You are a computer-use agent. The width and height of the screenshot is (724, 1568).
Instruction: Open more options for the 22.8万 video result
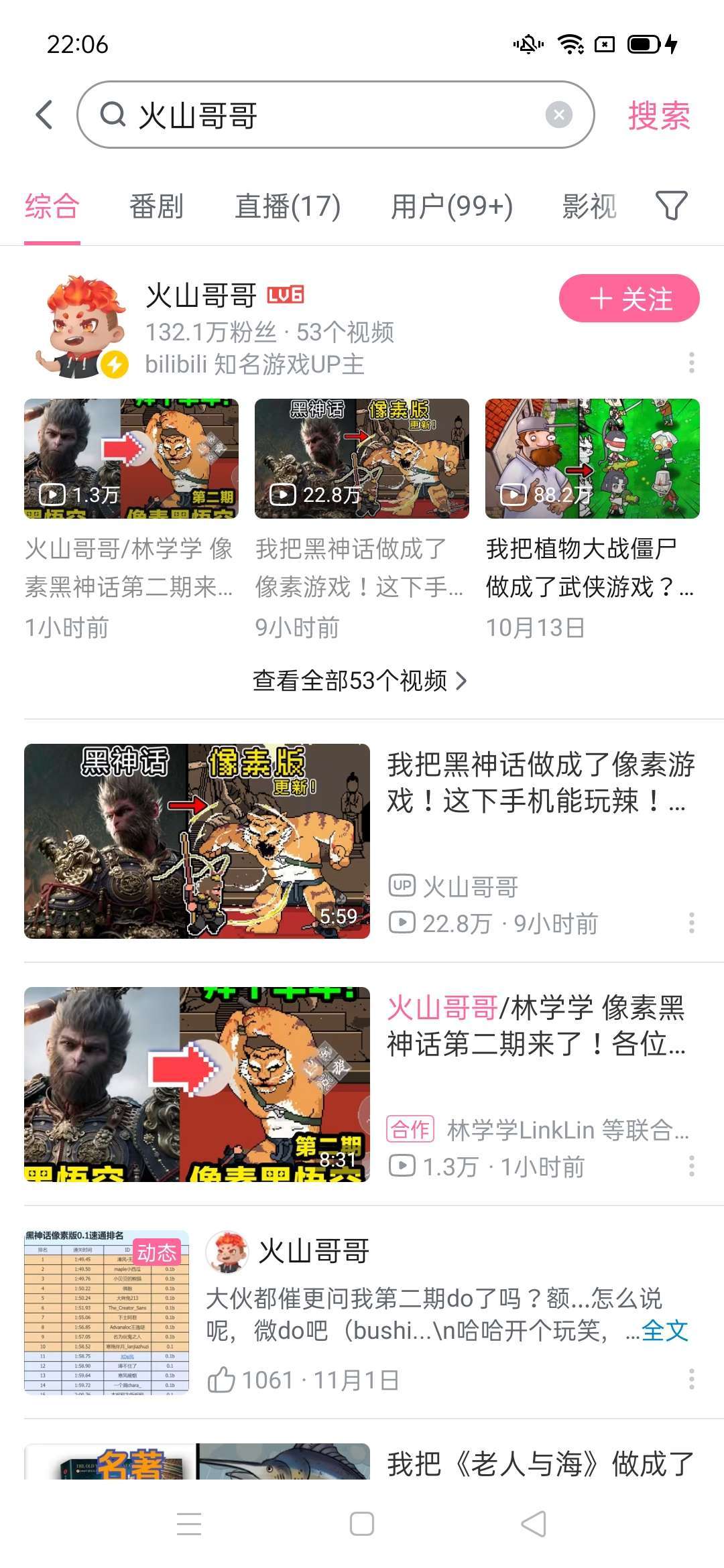(x=691, y=923)
